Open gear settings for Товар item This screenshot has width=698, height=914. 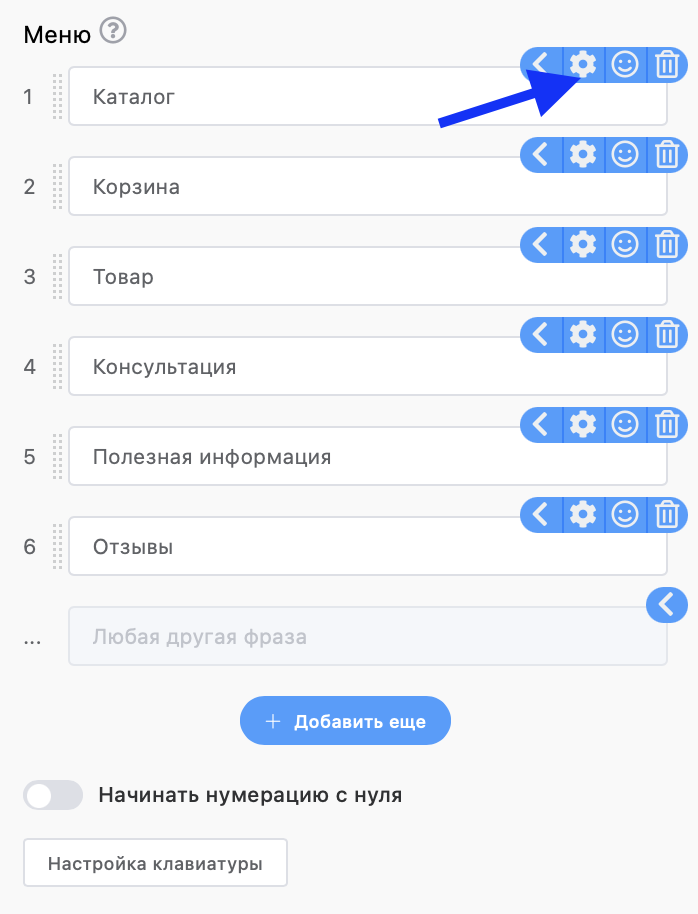click(x=582, y=245)
